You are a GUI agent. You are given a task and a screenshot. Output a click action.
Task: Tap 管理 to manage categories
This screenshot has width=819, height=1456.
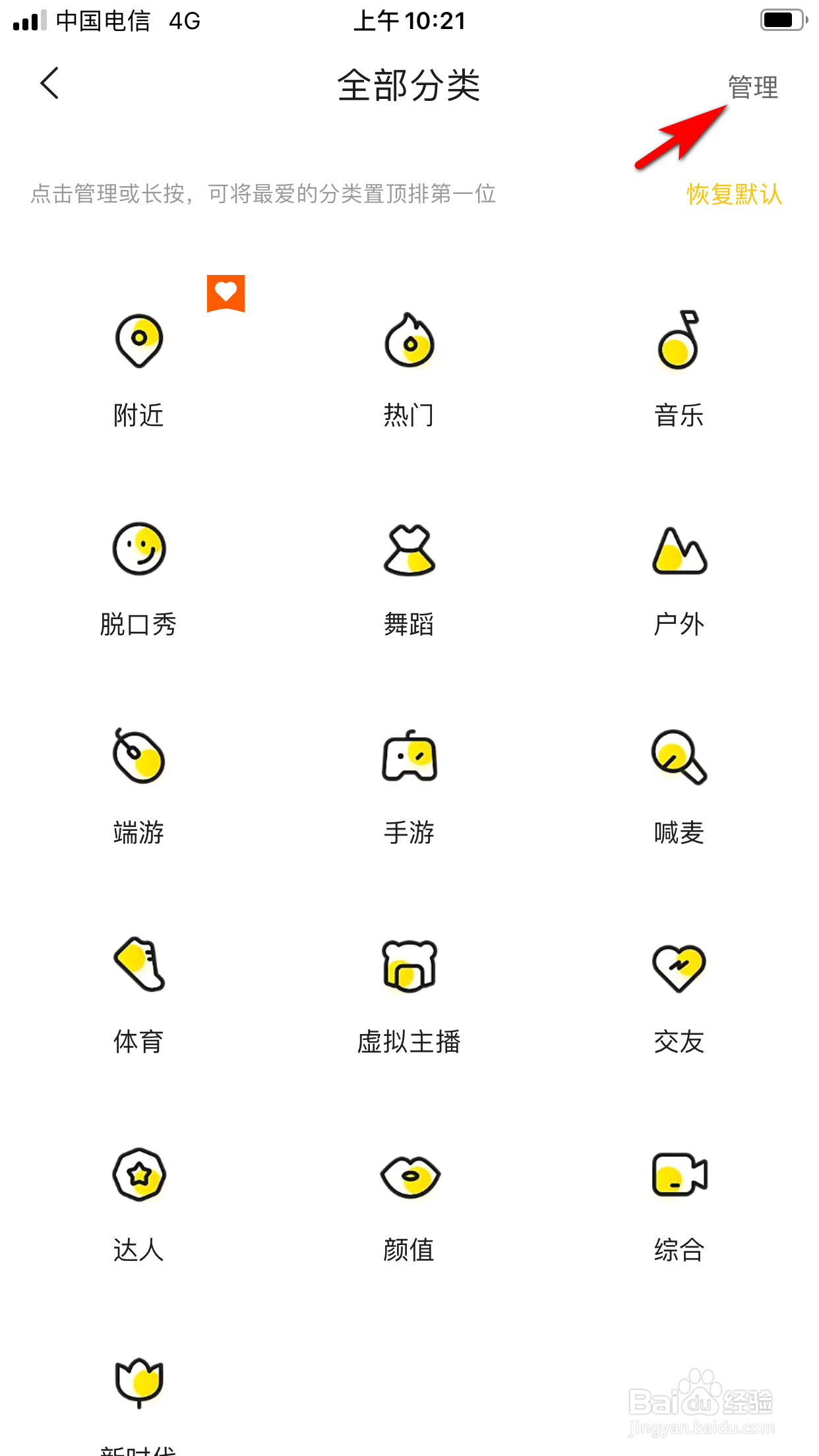(x=752, y=87)
